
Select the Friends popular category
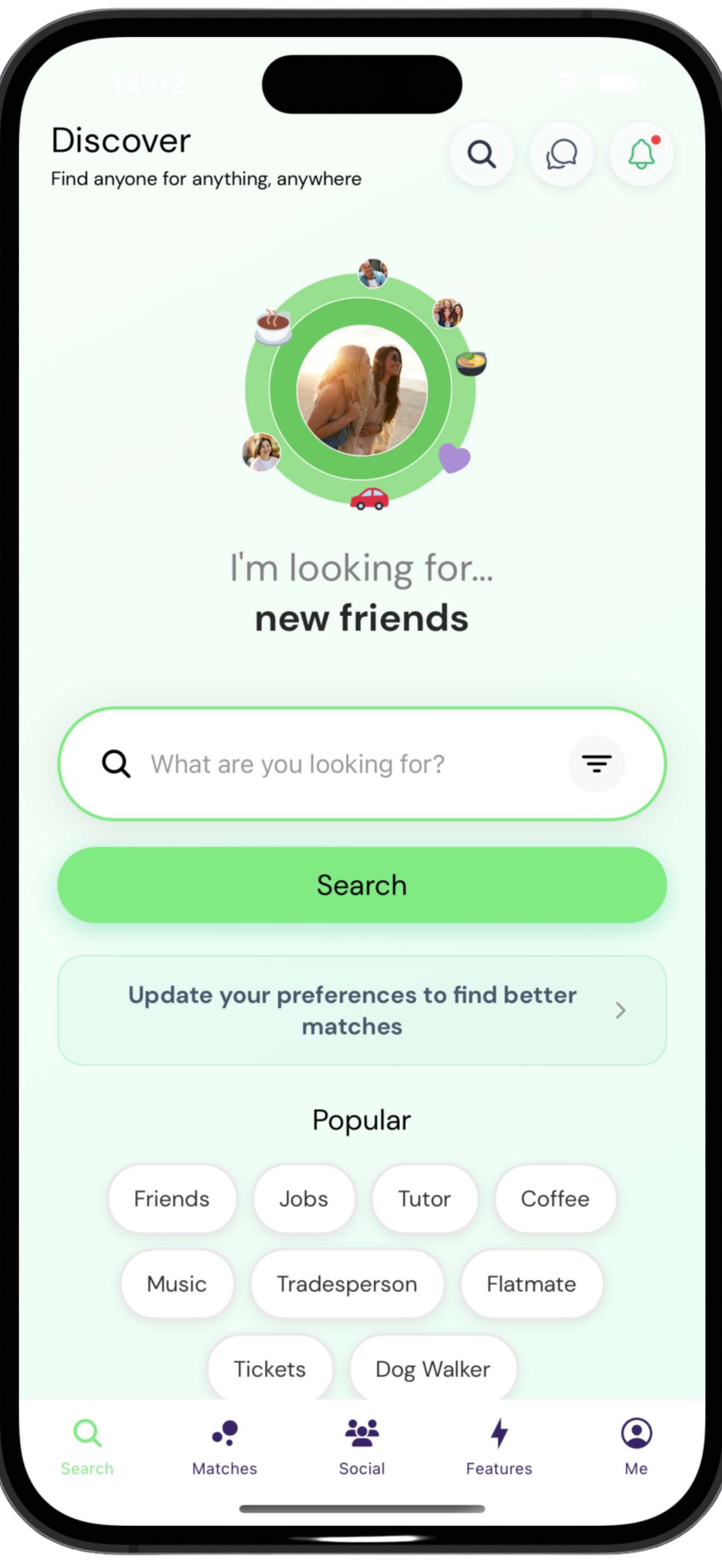[172, 1198]
